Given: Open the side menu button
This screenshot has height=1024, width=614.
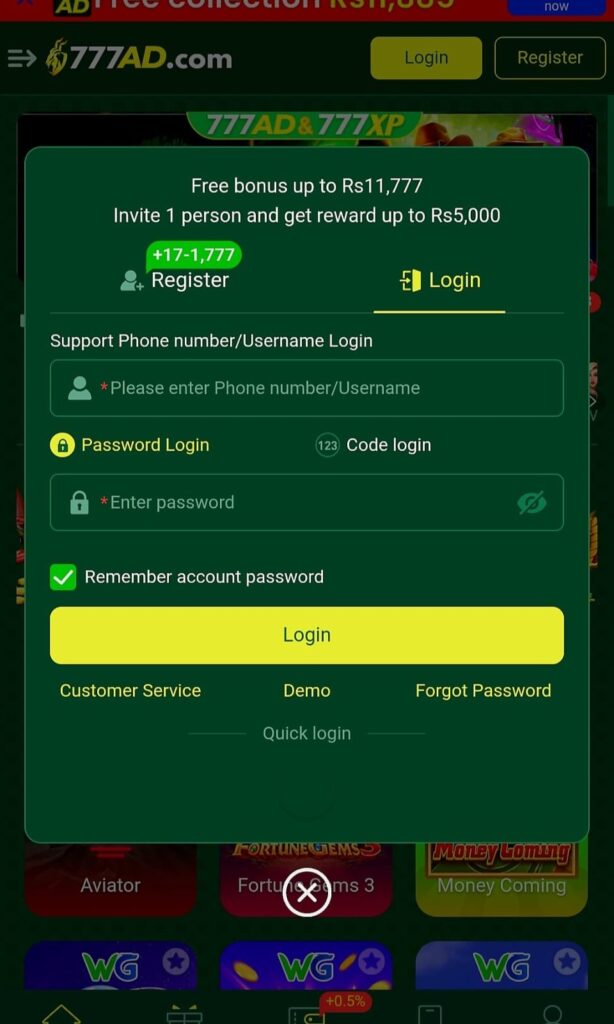Looking at the screenshot, I should click(21, 58).
